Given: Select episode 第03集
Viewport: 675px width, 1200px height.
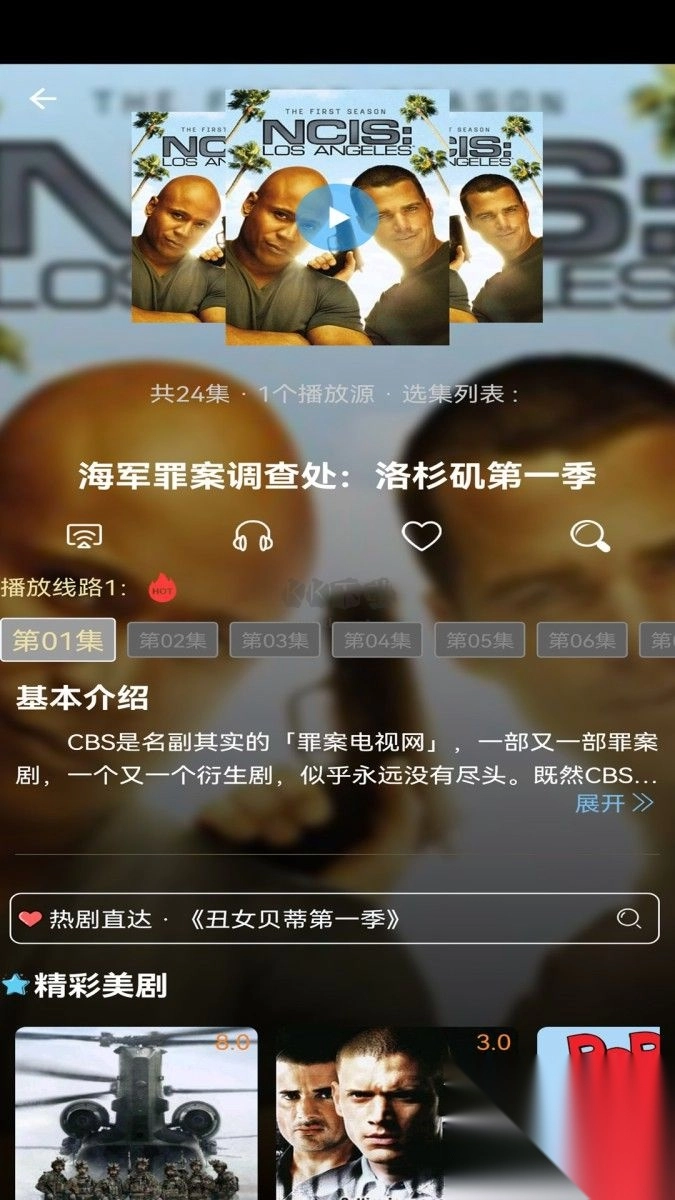Looking at the screenshot, I should pos(275,640).
